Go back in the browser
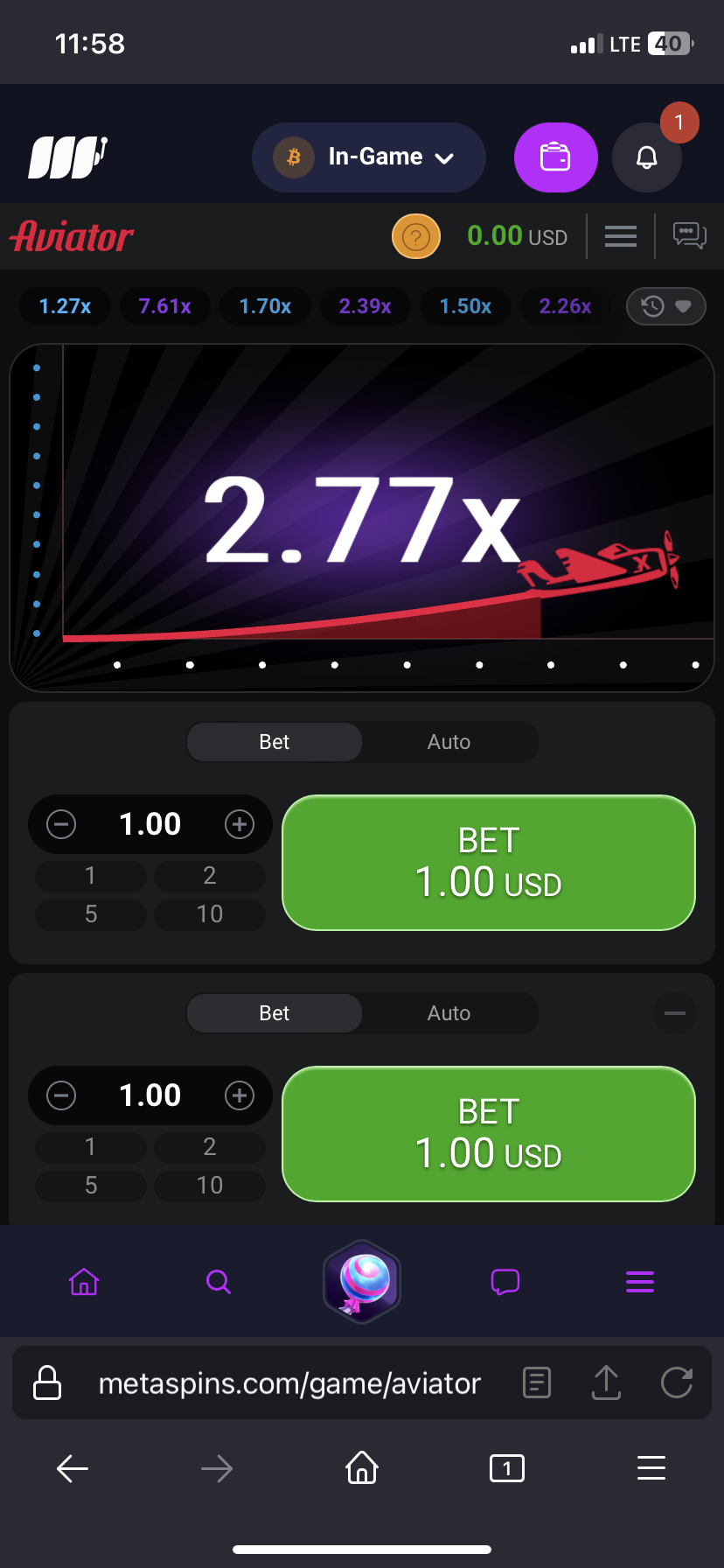Screen dimensions: 724x1568 73,1468
